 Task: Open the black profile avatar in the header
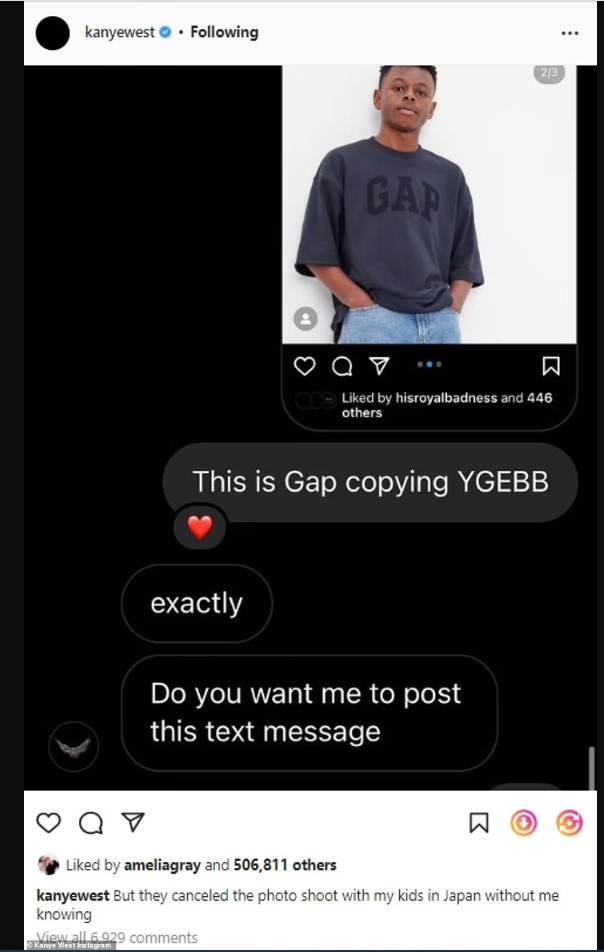53,33
